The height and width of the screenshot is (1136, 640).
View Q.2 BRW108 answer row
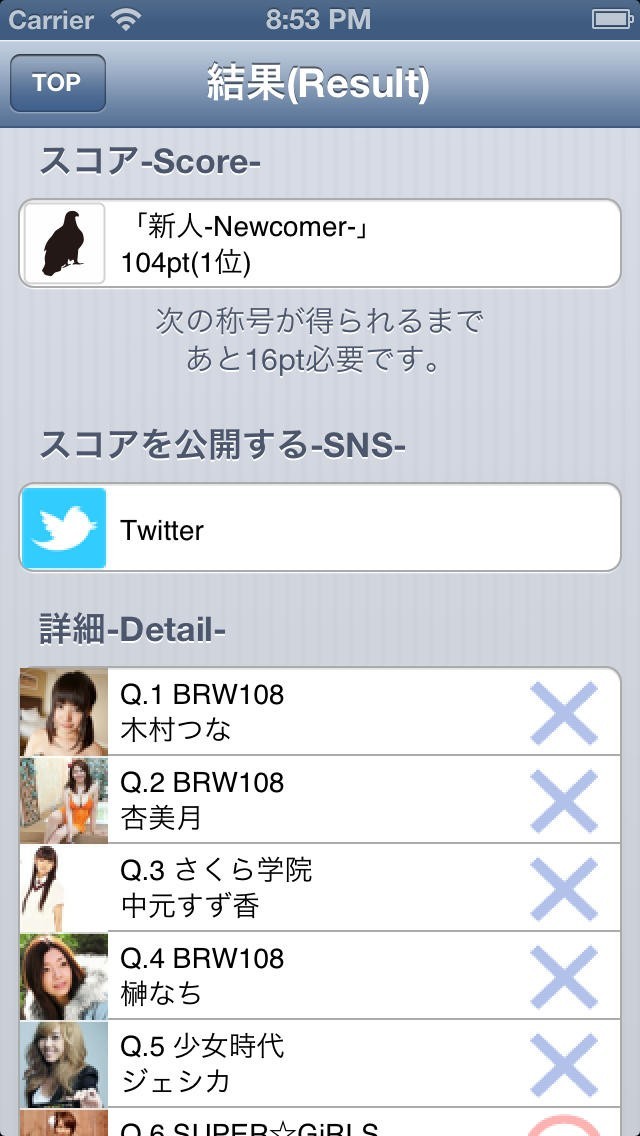pos(320,800)
